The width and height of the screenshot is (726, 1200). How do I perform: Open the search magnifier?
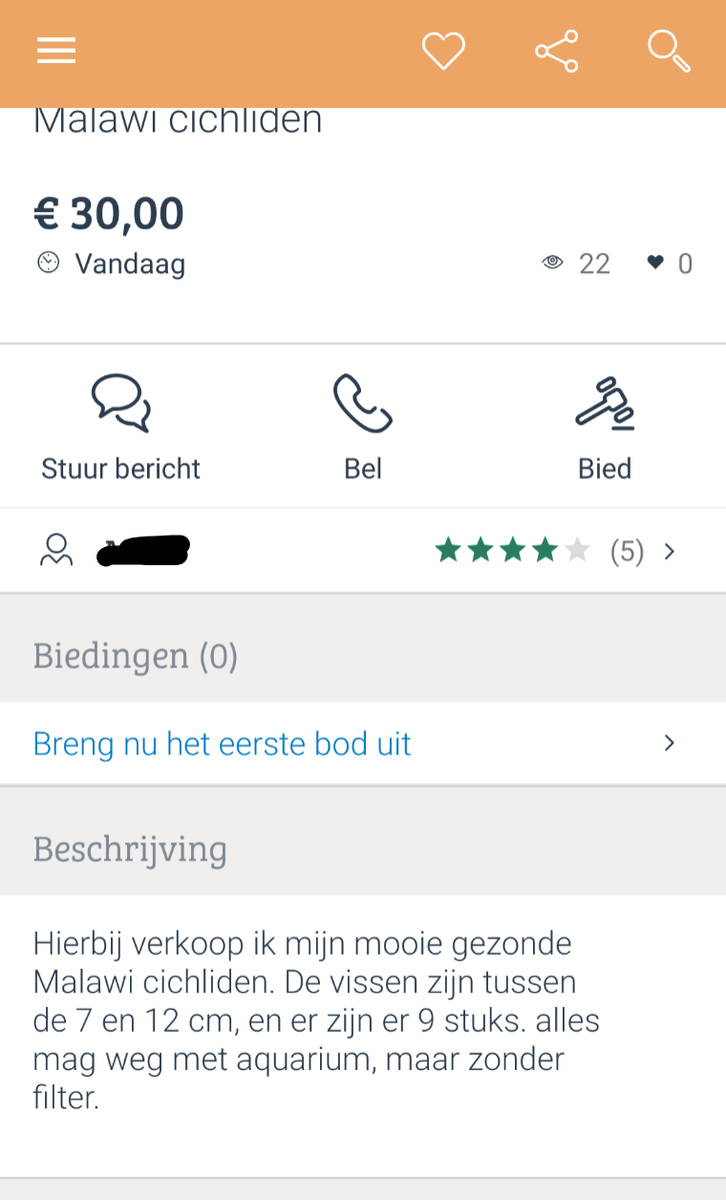coord(669,51)
